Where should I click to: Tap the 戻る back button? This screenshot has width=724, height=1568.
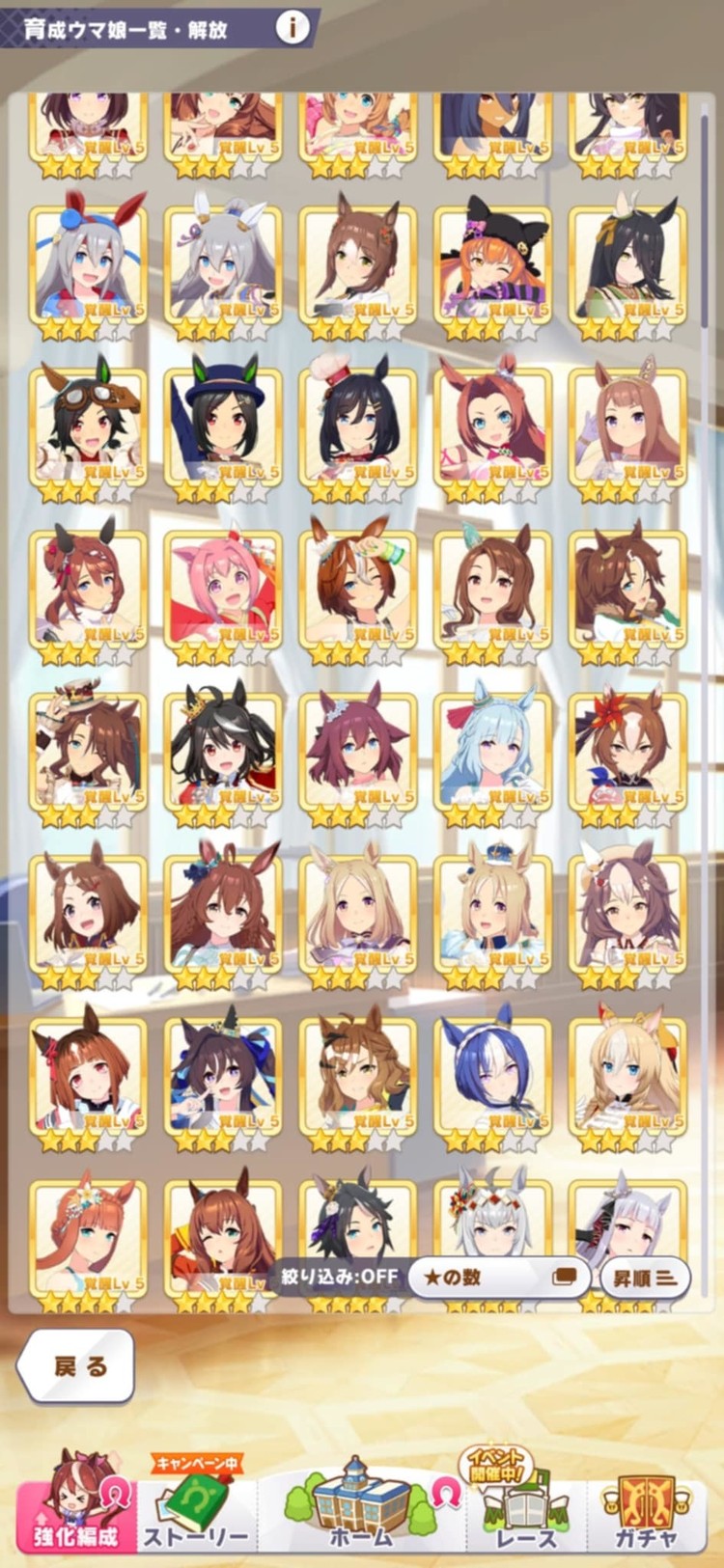point(77,1366)
